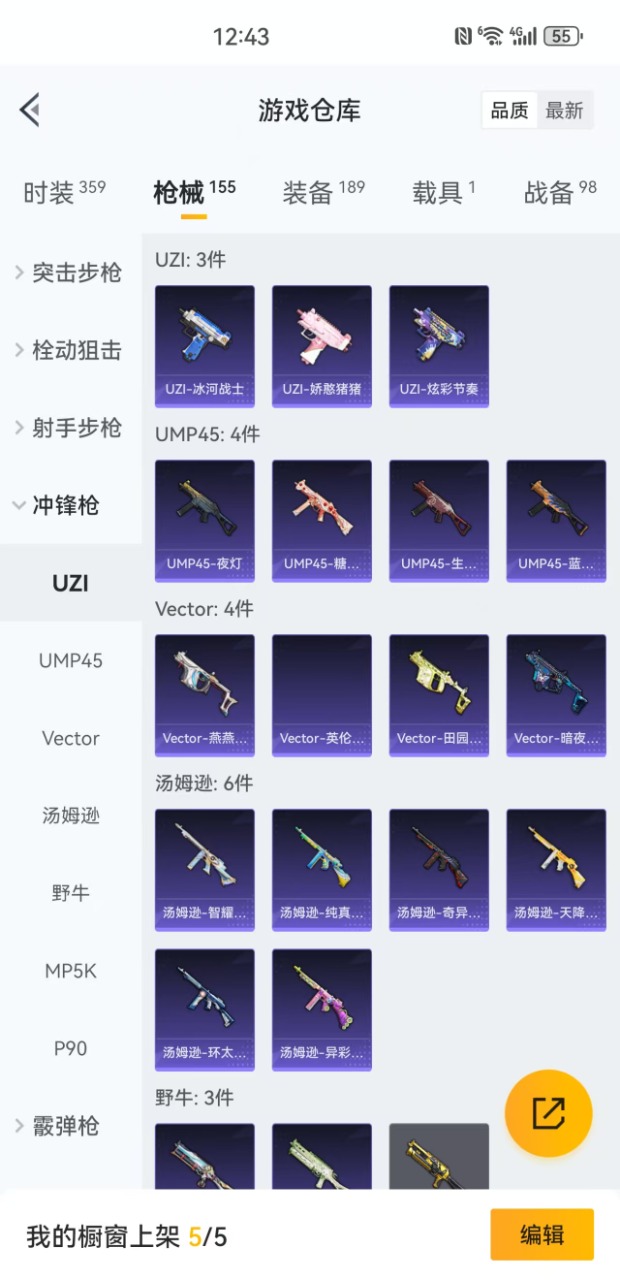Expand the 射手步枪 category

tap(70, 428)
